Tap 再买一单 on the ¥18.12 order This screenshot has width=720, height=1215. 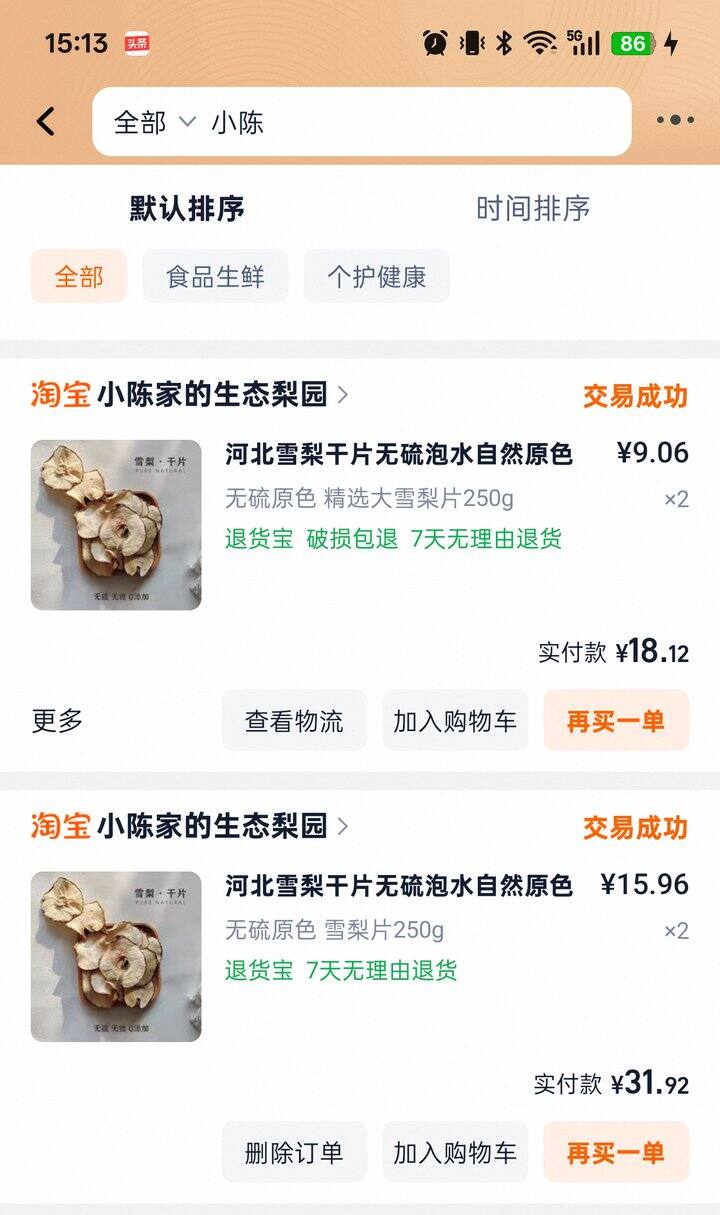(616, 720)
